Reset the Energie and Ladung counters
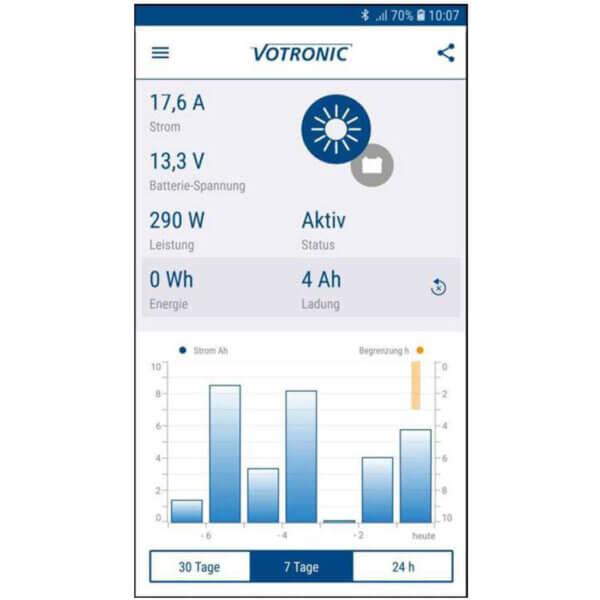This screenshot has width=600, height=600. coord(438,288)
